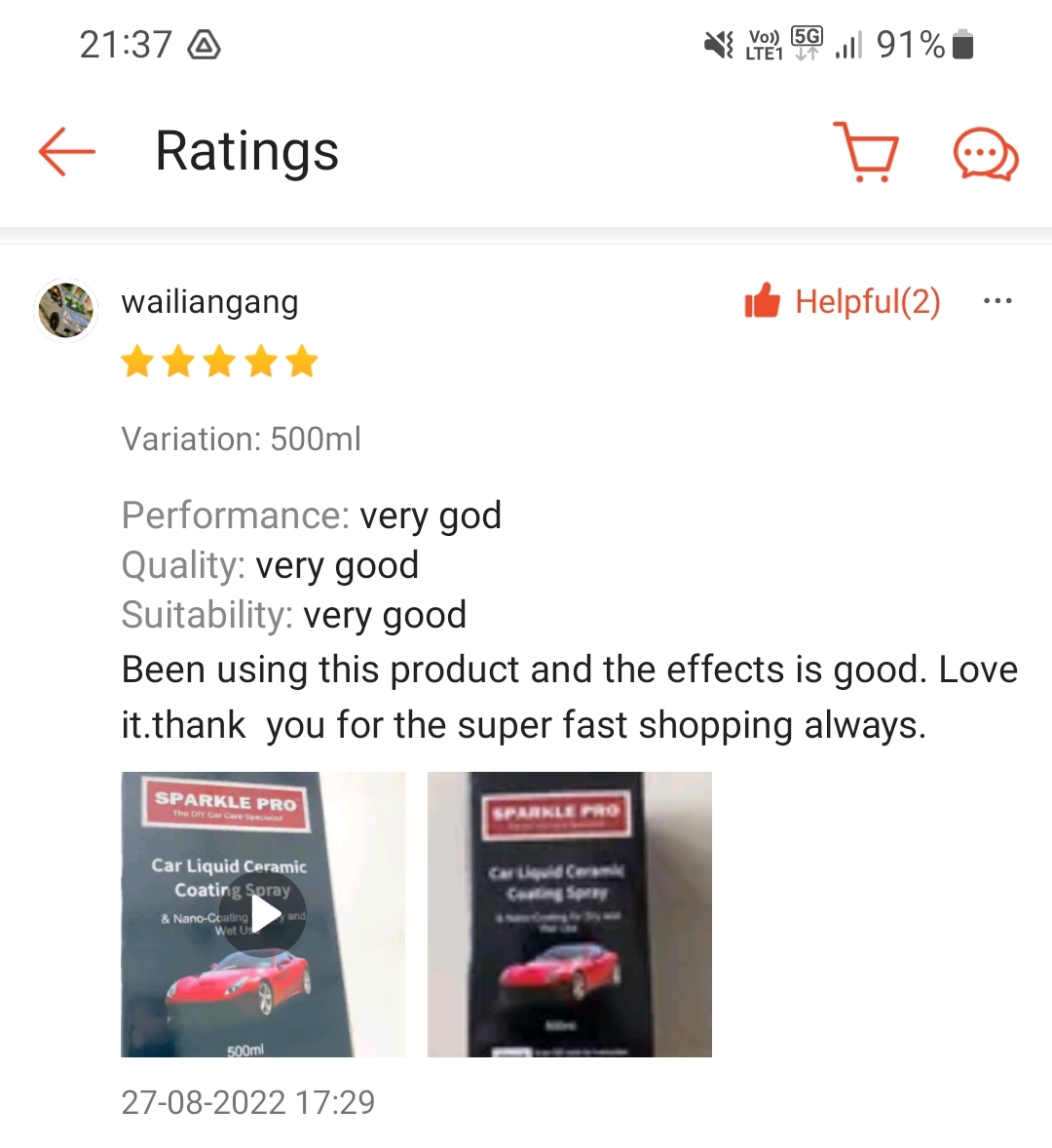The width and height of the screenshot is (1052, 1148).
Task: Open the second review photo with the black box
Action: pos(570,914)
